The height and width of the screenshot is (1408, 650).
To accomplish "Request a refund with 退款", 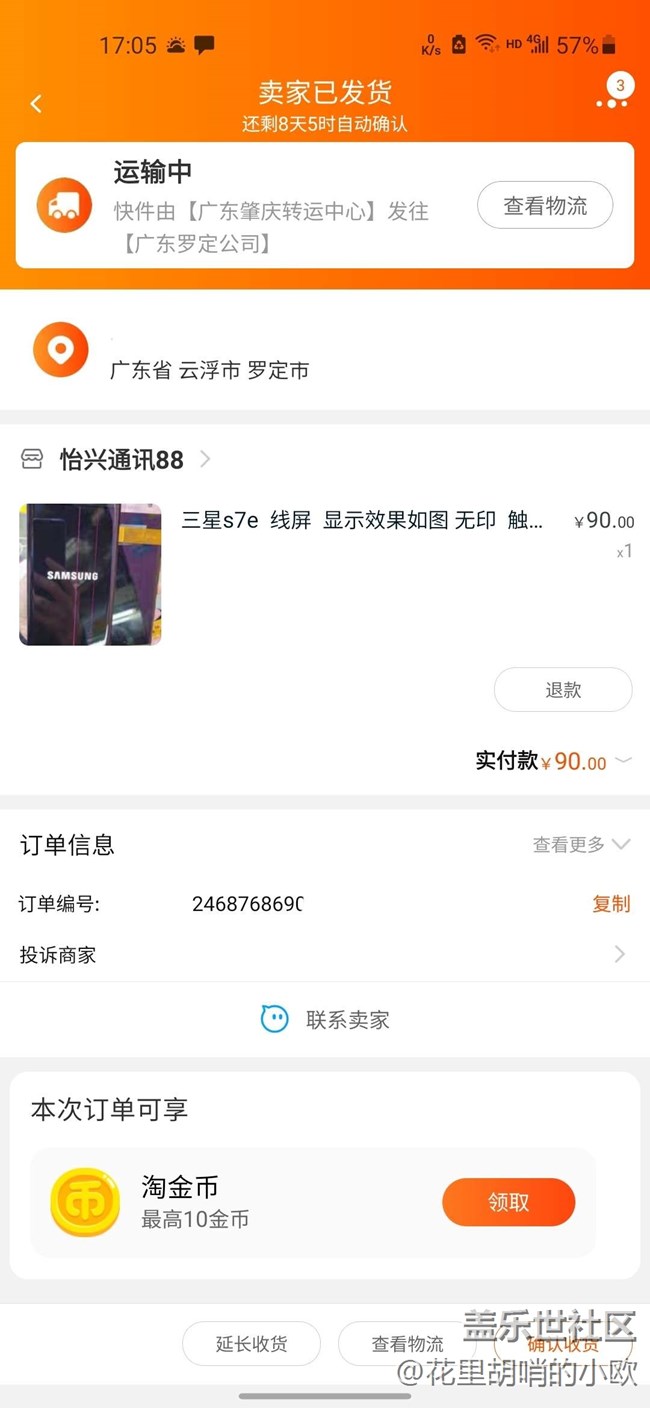I will pyautogui.click(x=563, y=690).
